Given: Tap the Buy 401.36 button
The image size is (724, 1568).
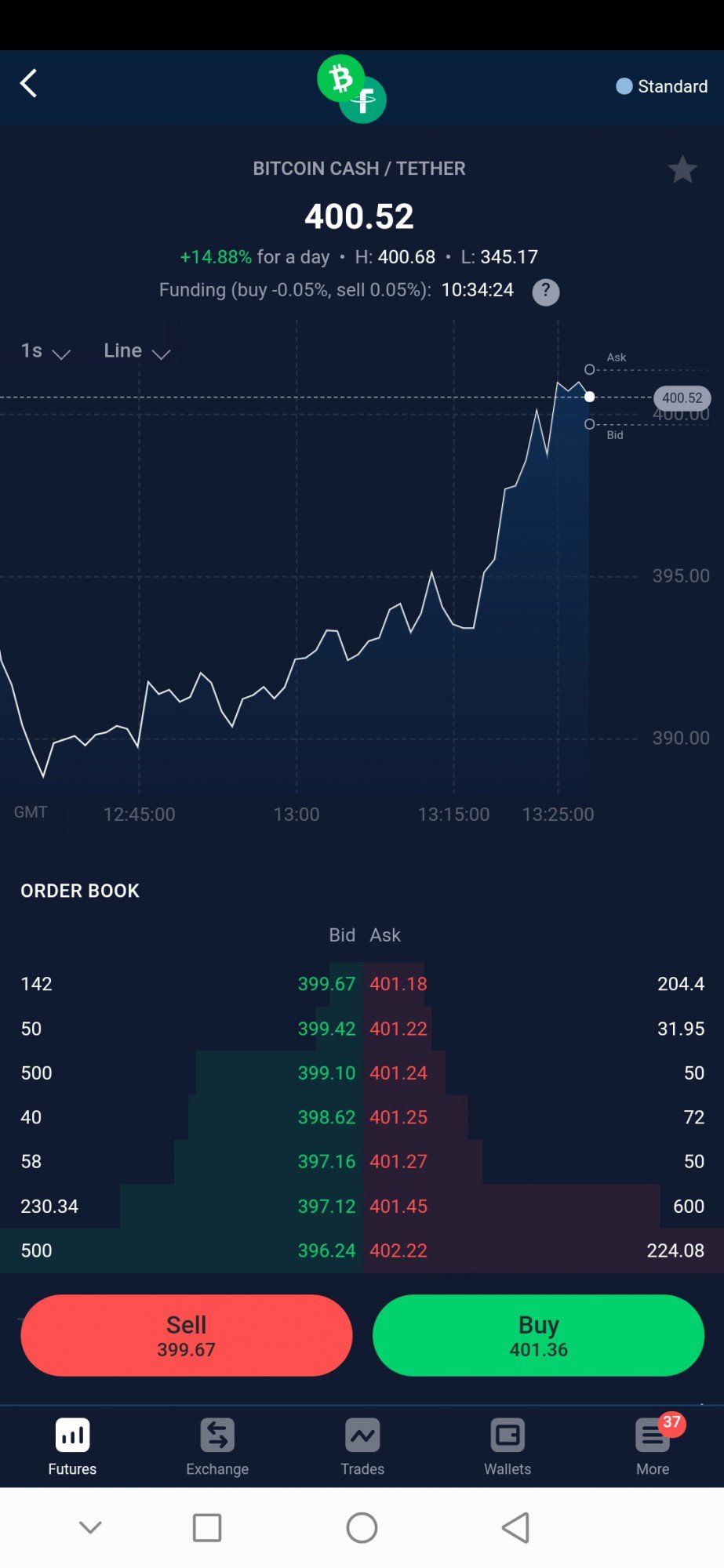Looking at the screenshot, I should tap(539, 1335).
